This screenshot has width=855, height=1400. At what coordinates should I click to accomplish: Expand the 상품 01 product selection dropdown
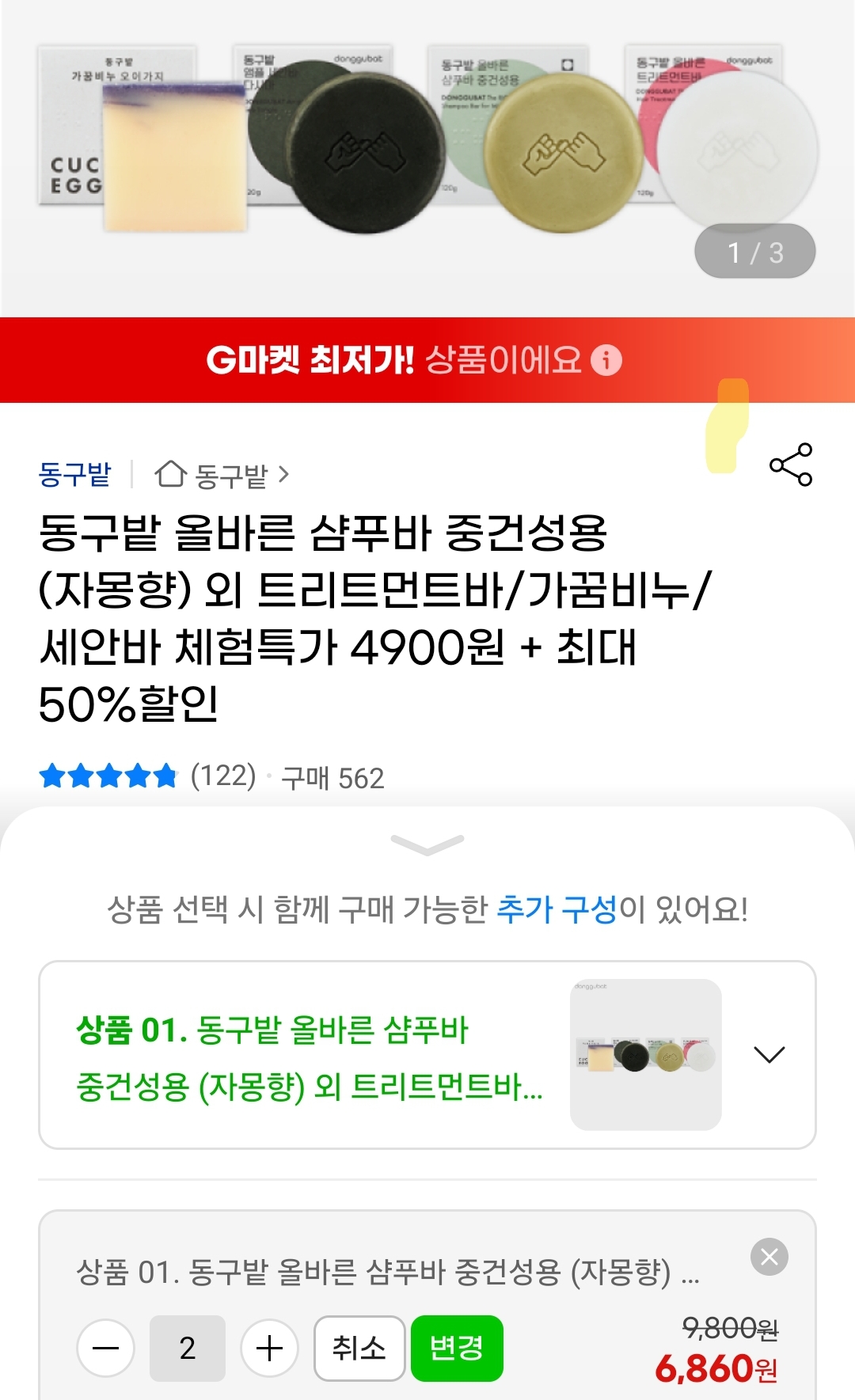[769, 1054]
